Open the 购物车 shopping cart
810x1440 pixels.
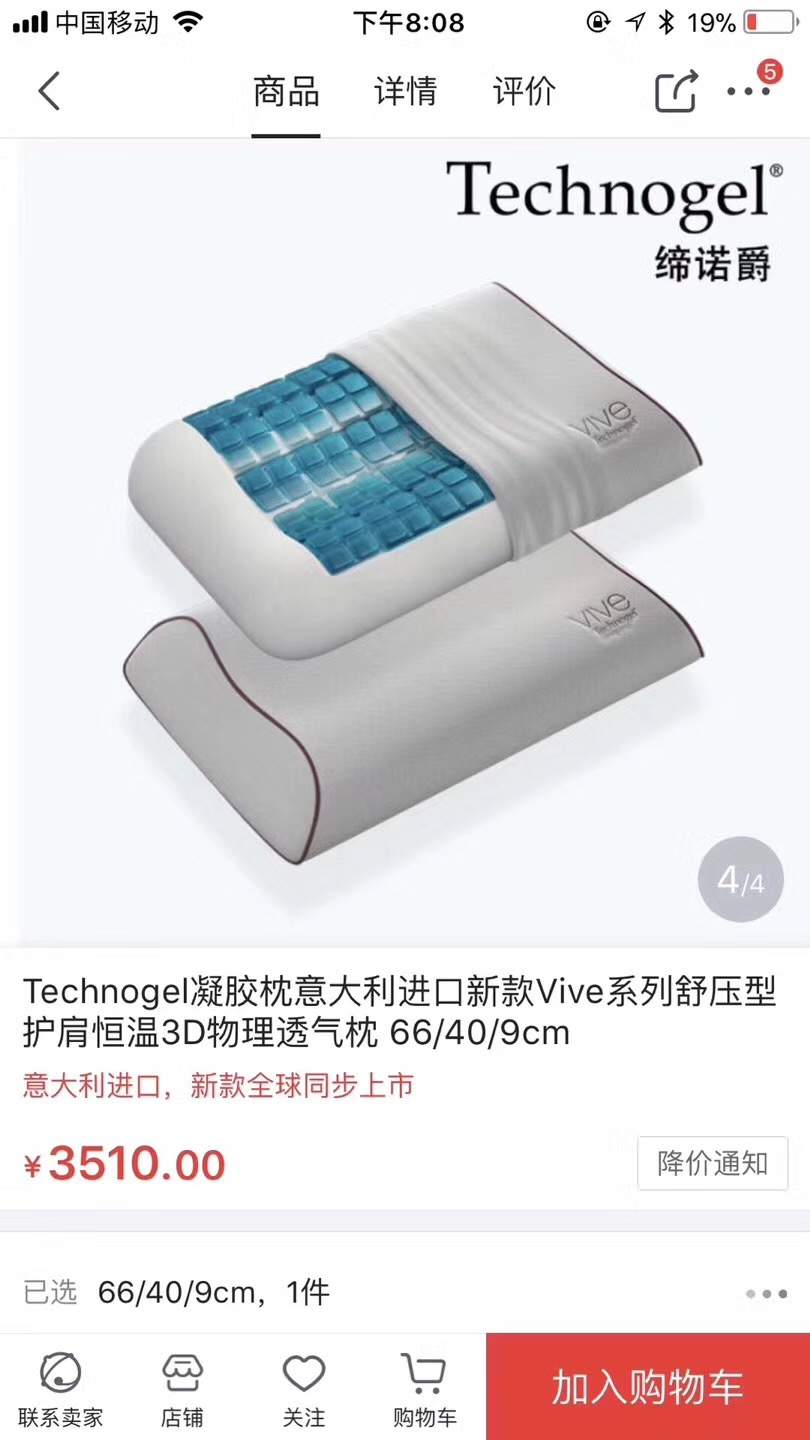424,1389
